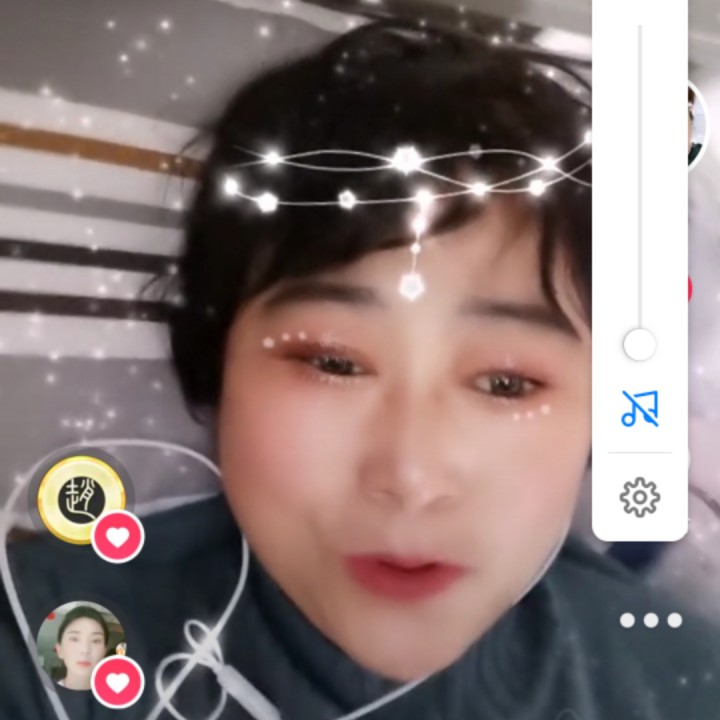Tap the heart badge on the gold avatar
The image size is (720, 720).
point(118,538)
